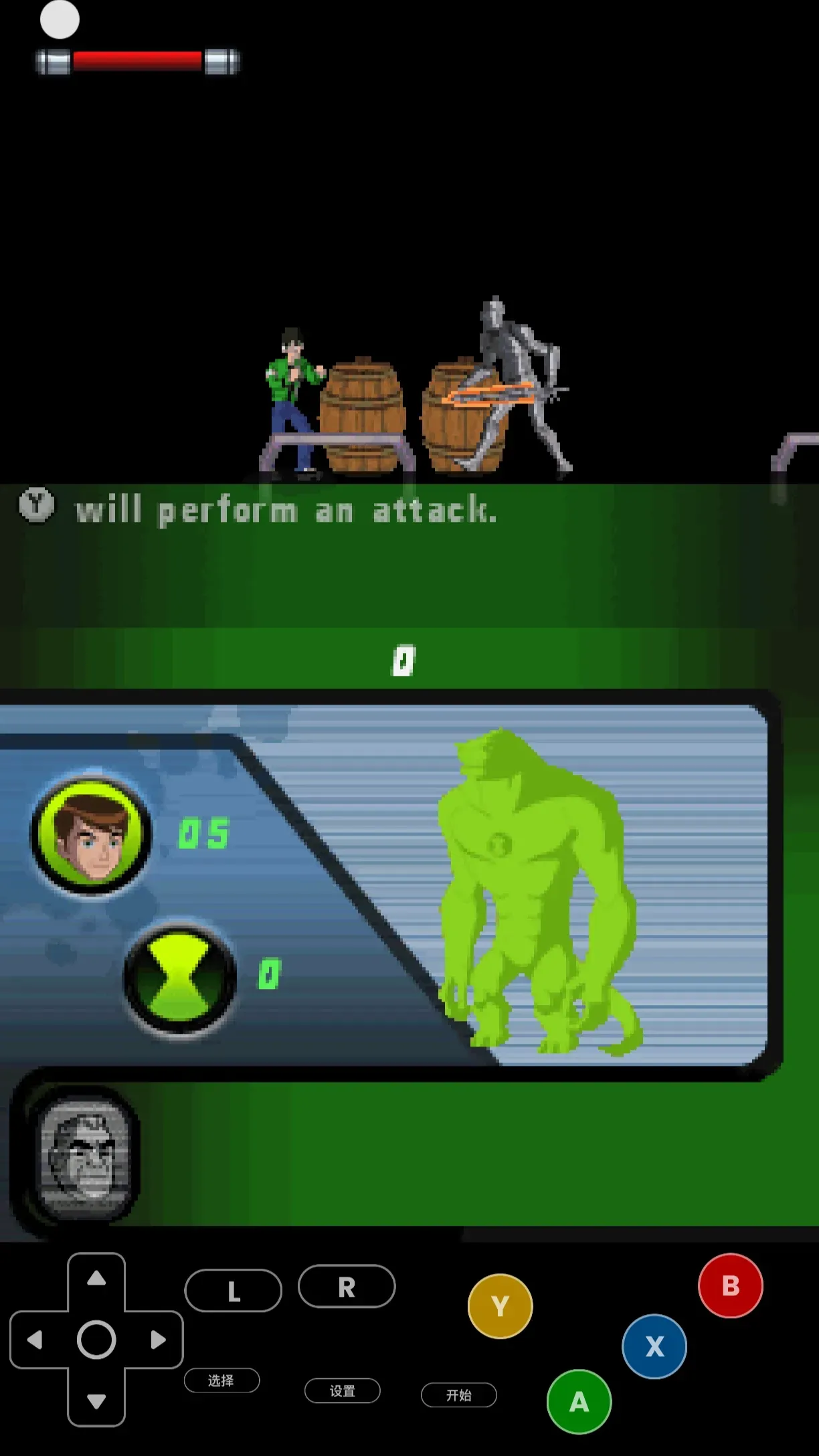The width and height of the screenshot is (819, 1456).
Task: Tap the yellow Y button to attack
Action: [x=500, y=1305]
